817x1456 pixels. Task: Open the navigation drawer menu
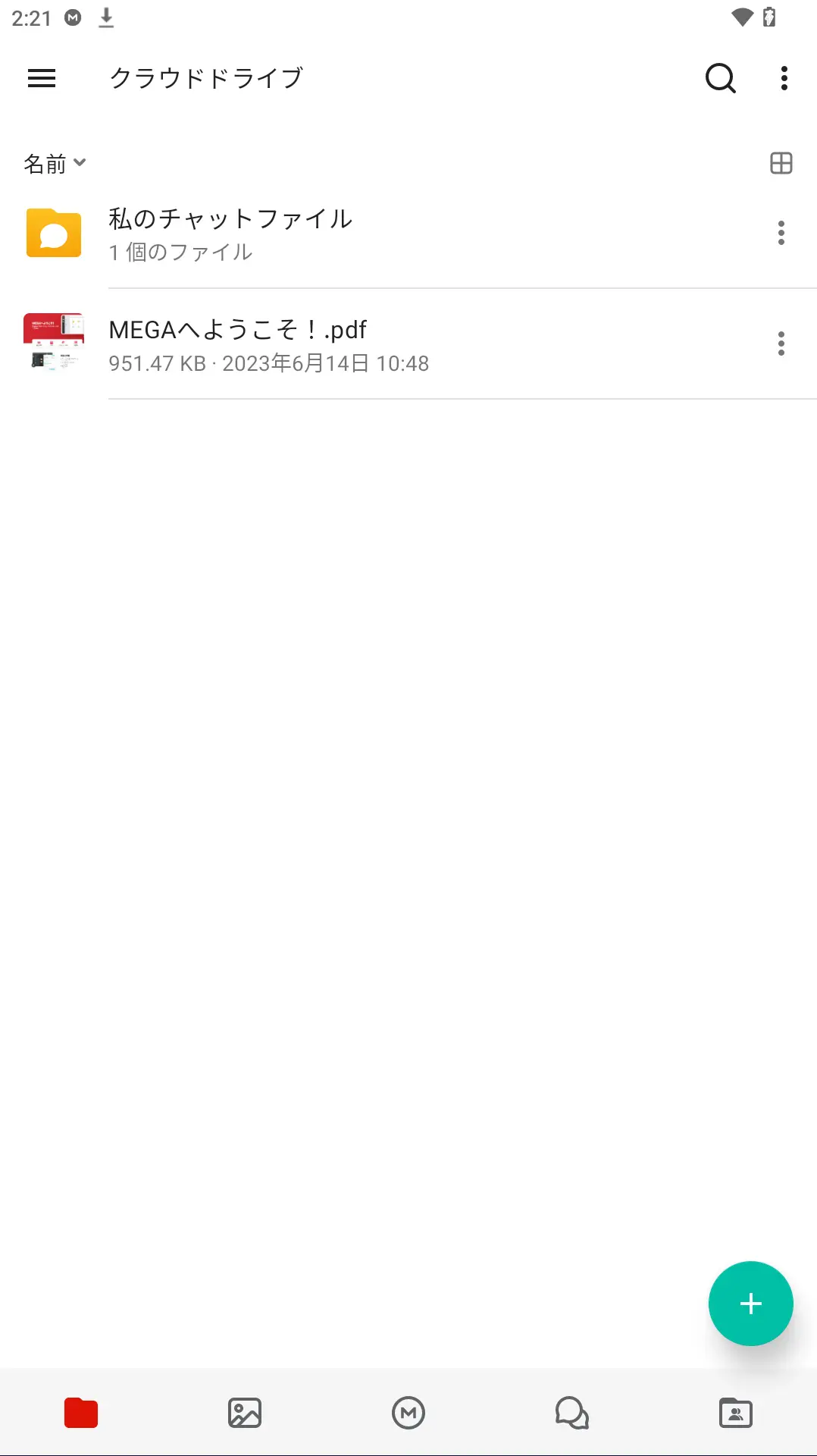click(42, 78)
